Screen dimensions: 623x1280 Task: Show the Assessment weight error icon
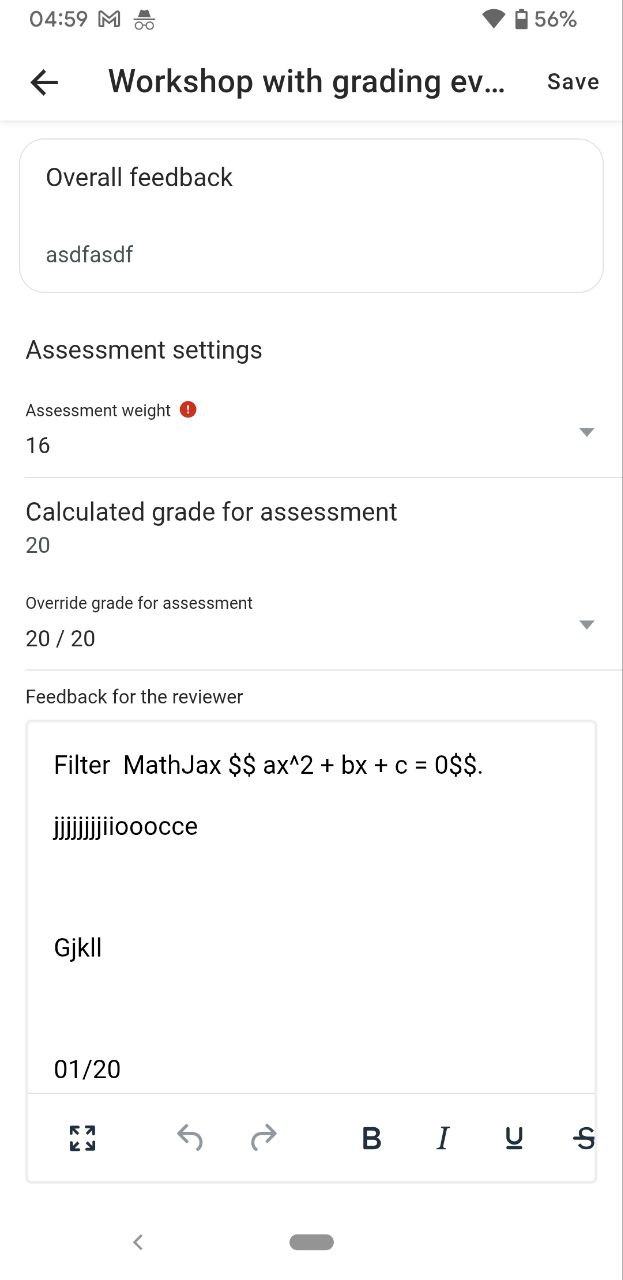[x=188, y=409]
